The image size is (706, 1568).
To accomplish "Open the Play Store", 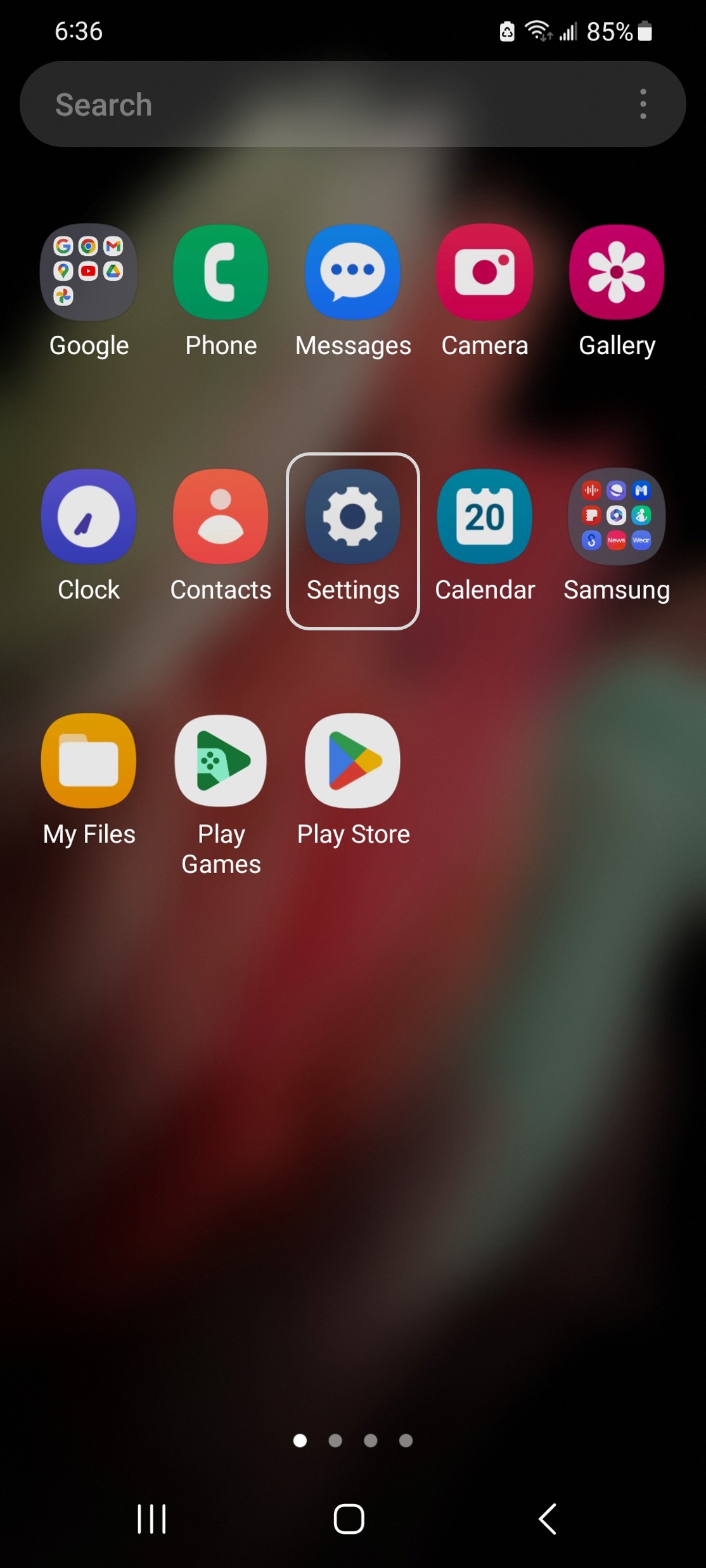I will (x=353, y=761).
